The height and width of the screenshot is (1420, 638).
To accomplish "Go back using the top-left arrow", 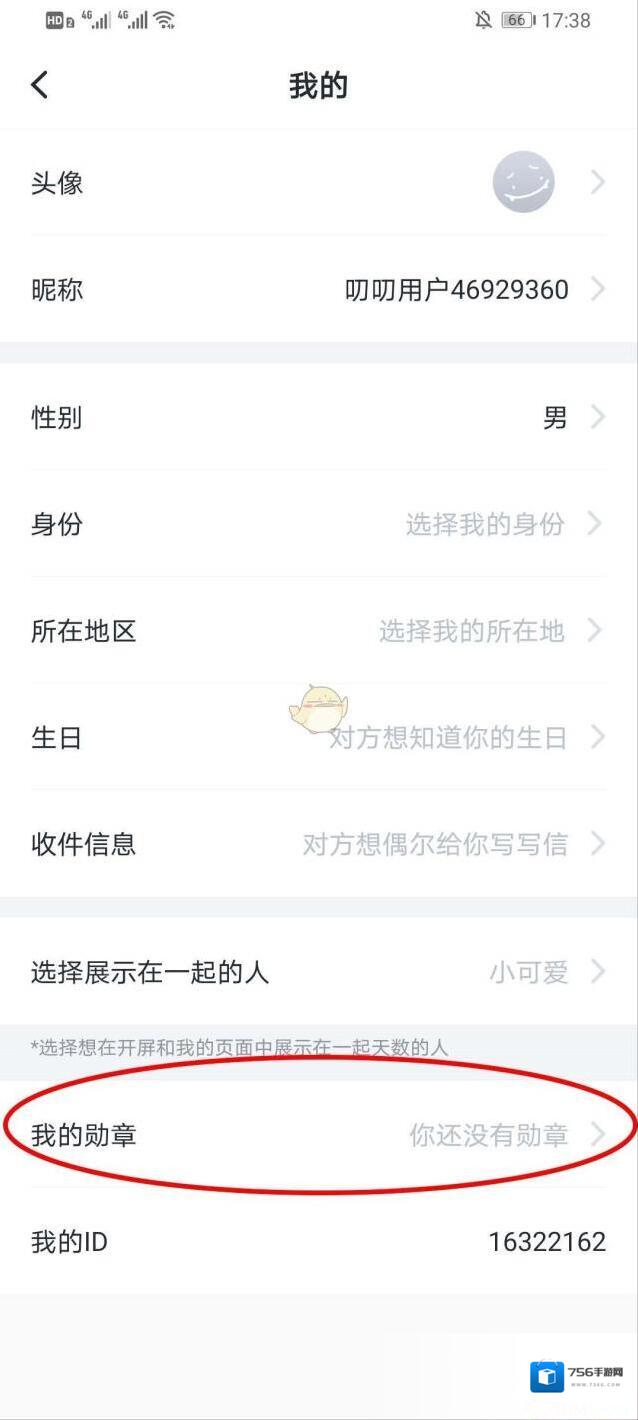I will click(40, 85).
